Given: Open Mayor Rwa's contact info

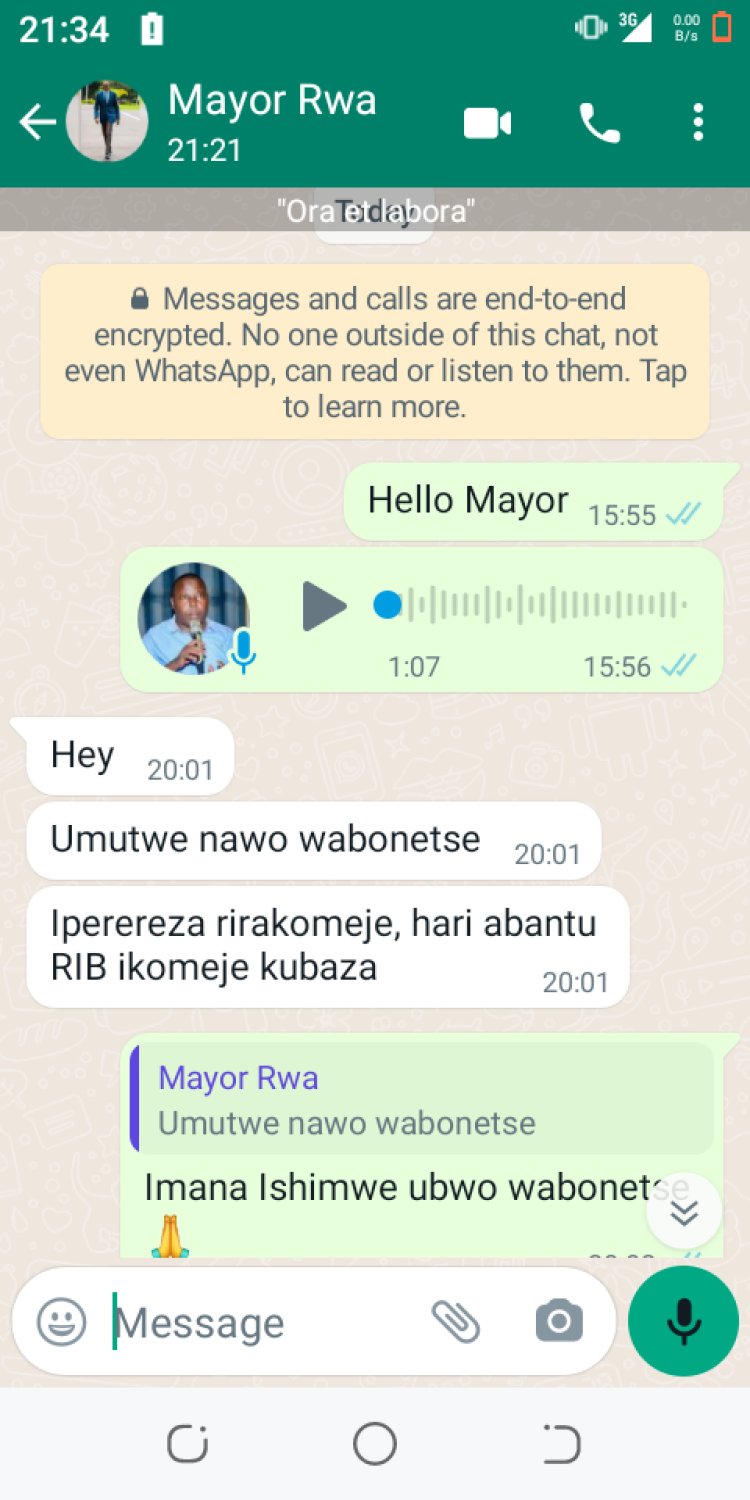Looking at the screenshot, I should (271, 122).
